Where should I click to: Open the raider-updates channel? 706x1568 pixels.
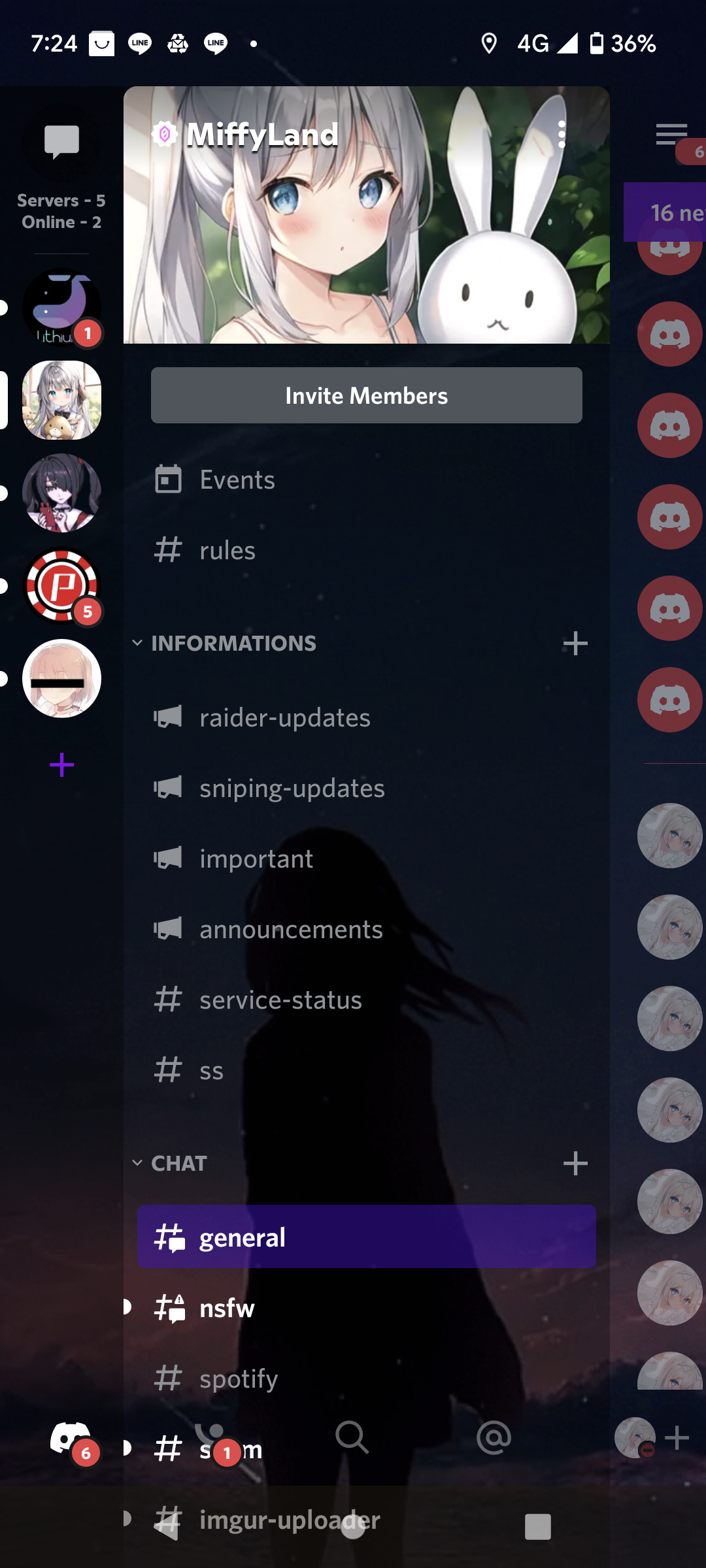(x=284, y=718)
